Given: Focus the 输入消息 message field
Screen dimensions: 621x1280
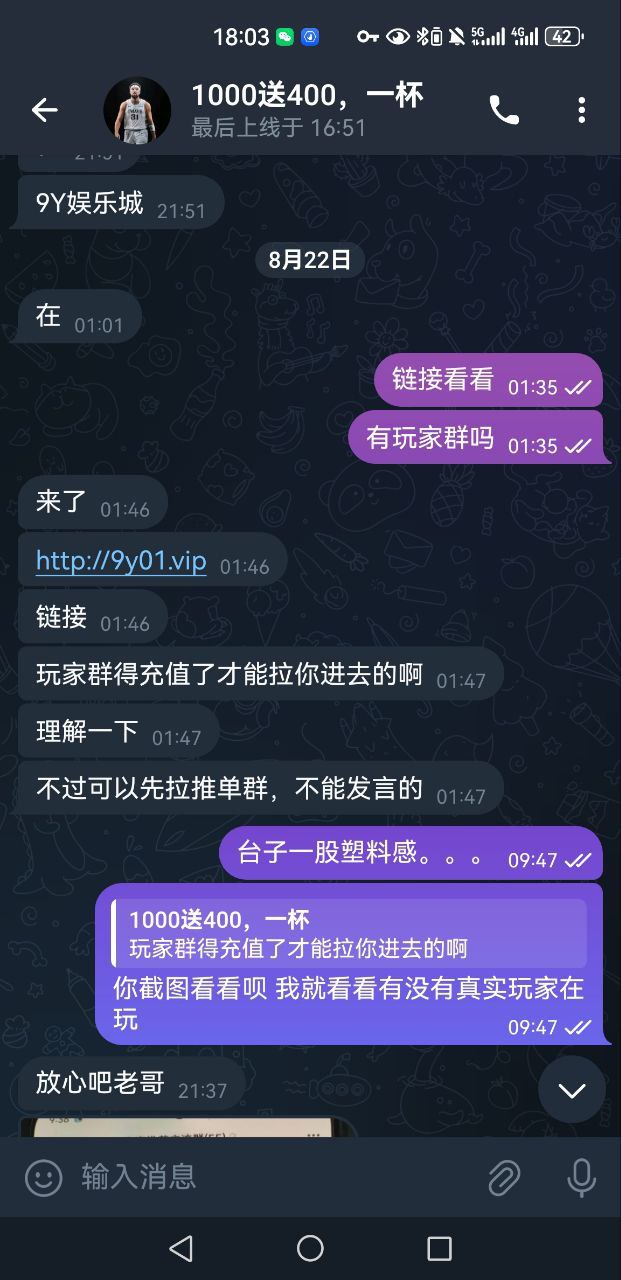Looking at the screenshot, I should pyautogui.click(x=270, y=1177).
